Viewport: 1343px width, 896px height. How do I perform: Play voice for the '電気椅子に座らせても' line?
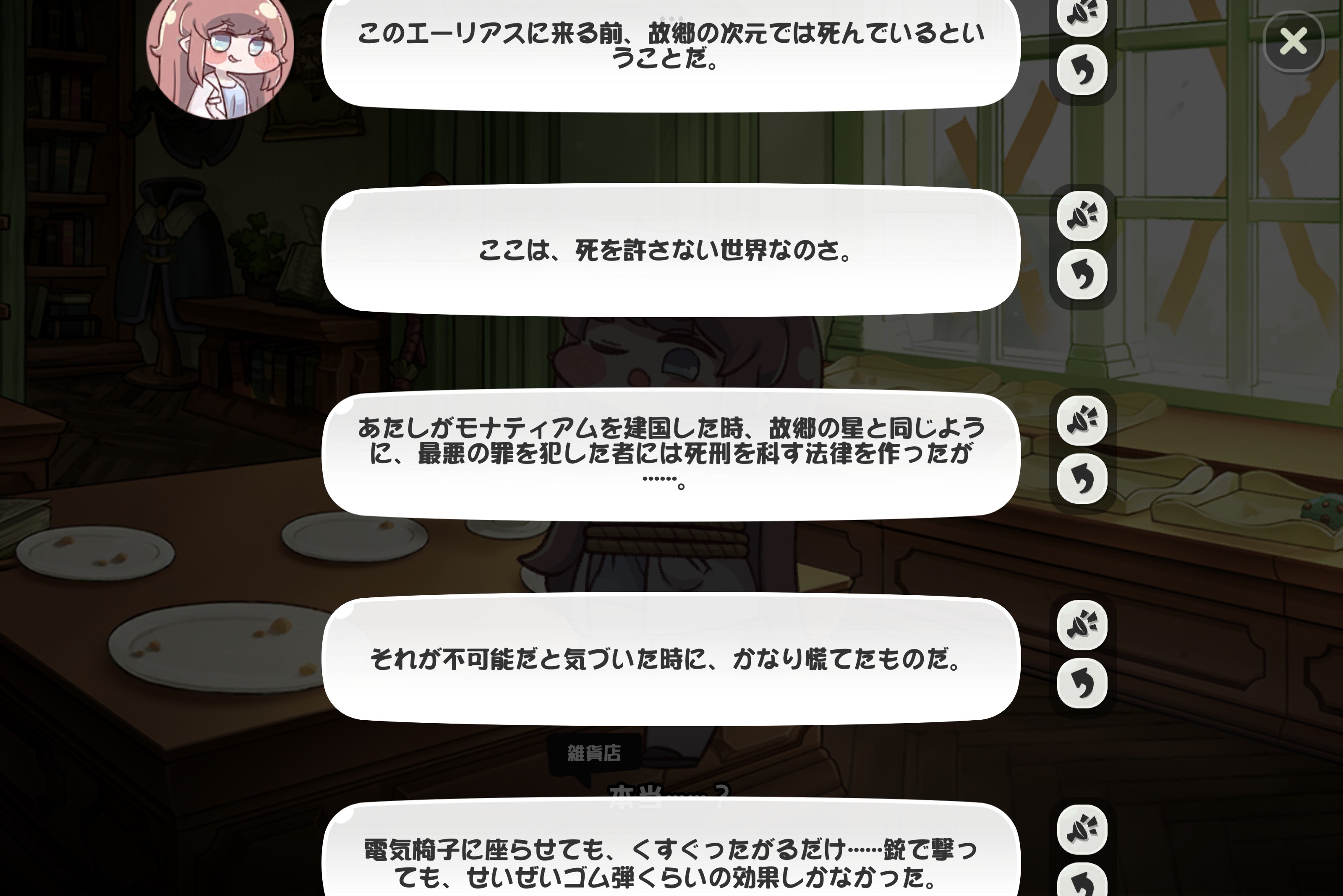[x=1082, y=830]
